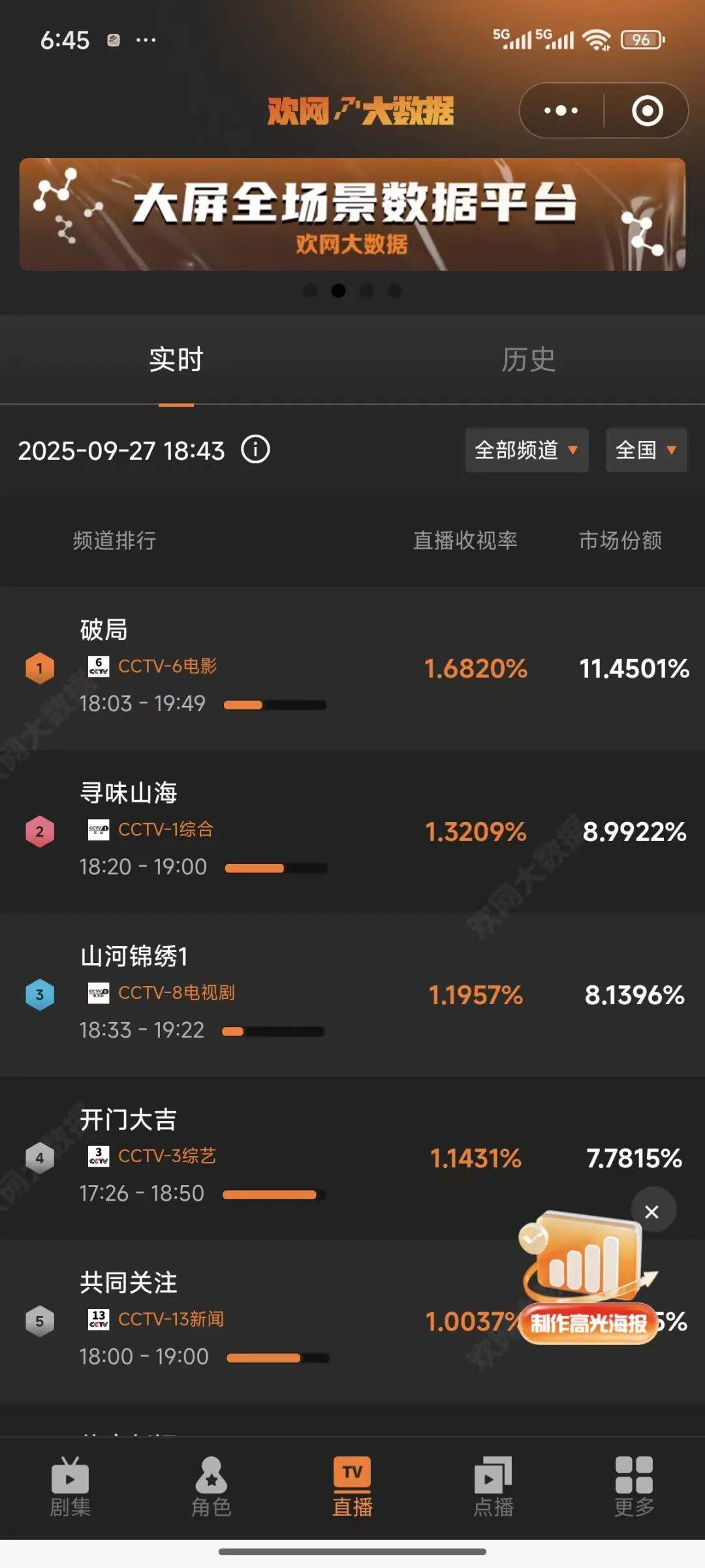Open the 大屏全场景数据平台 banner
The width and height of the screenshot is (705, 1568).
point(352,214)
